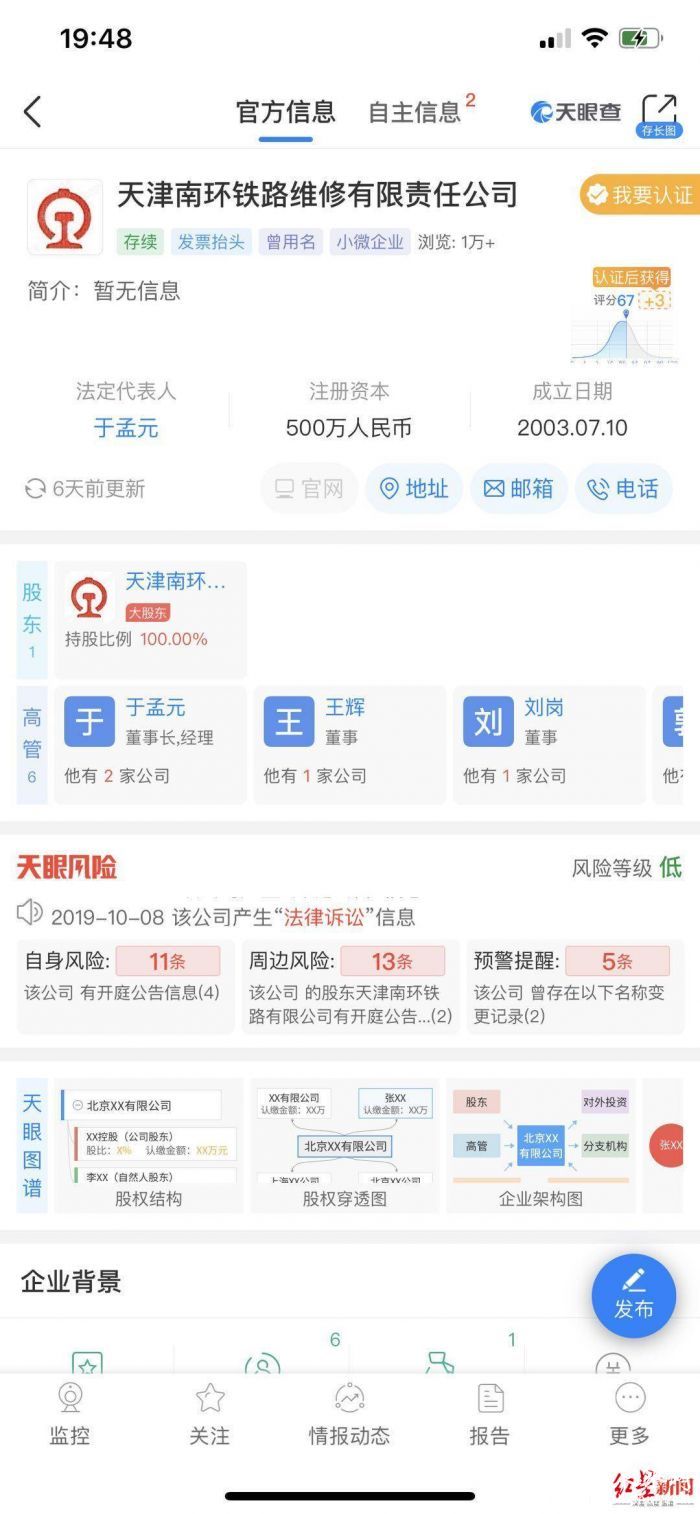Switch to the 自主信息 tab
The image size is (700, 1514).
414,112
